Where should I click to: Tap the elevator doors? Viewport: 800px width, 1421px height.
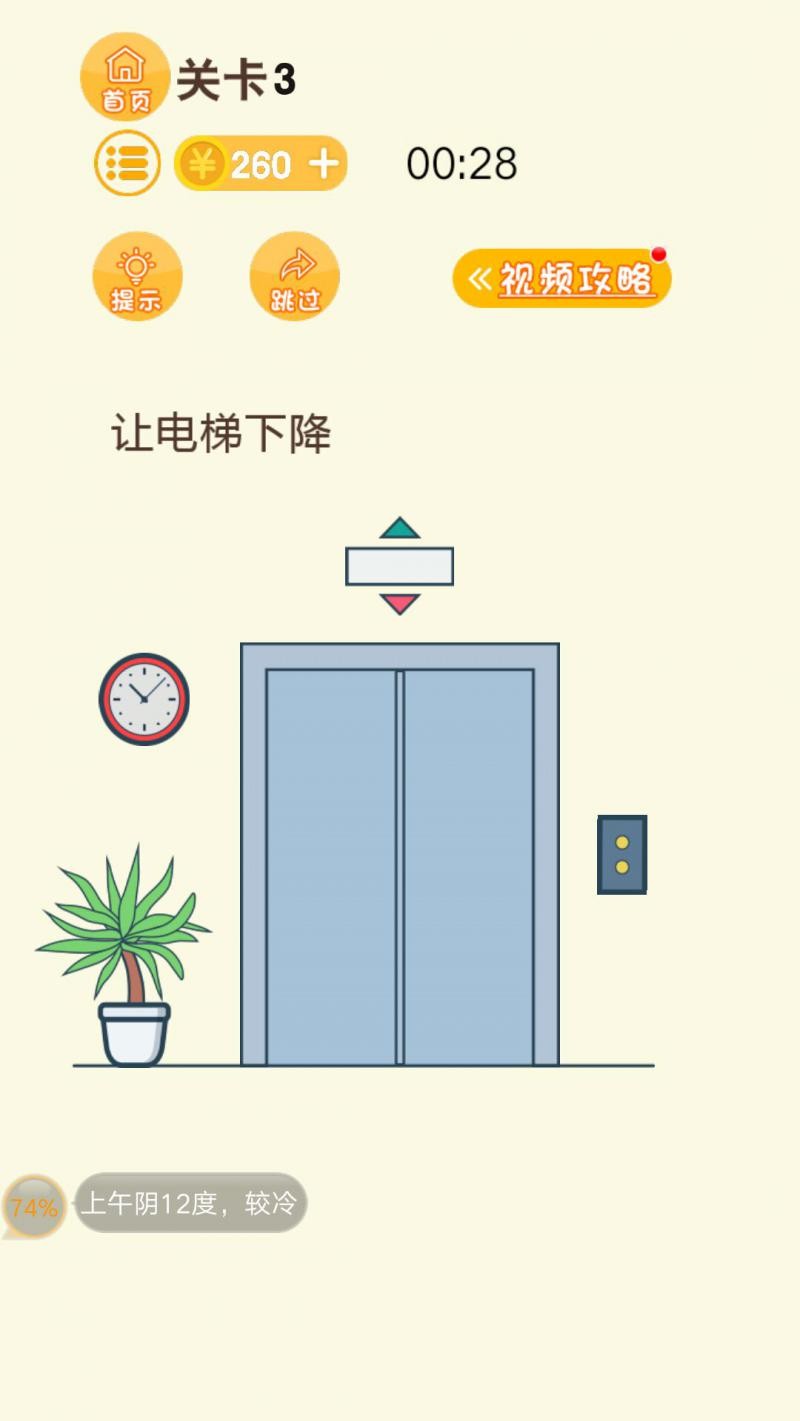(x=399, y=865)
